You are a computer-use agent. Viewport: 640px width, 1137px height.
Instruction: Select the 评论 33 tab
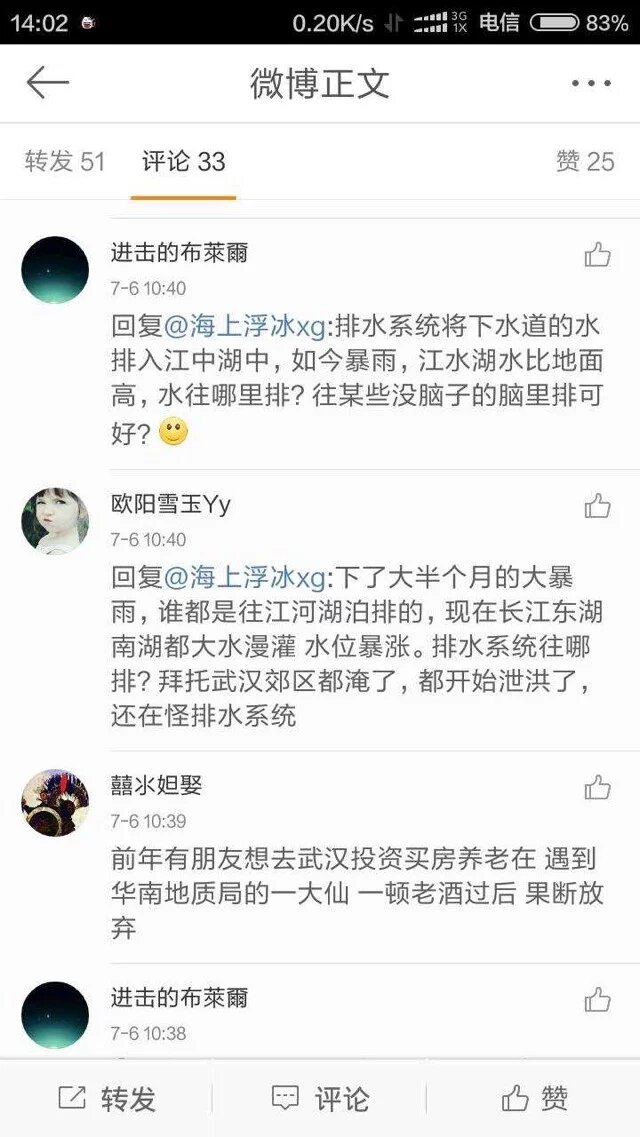coord(183,161)
